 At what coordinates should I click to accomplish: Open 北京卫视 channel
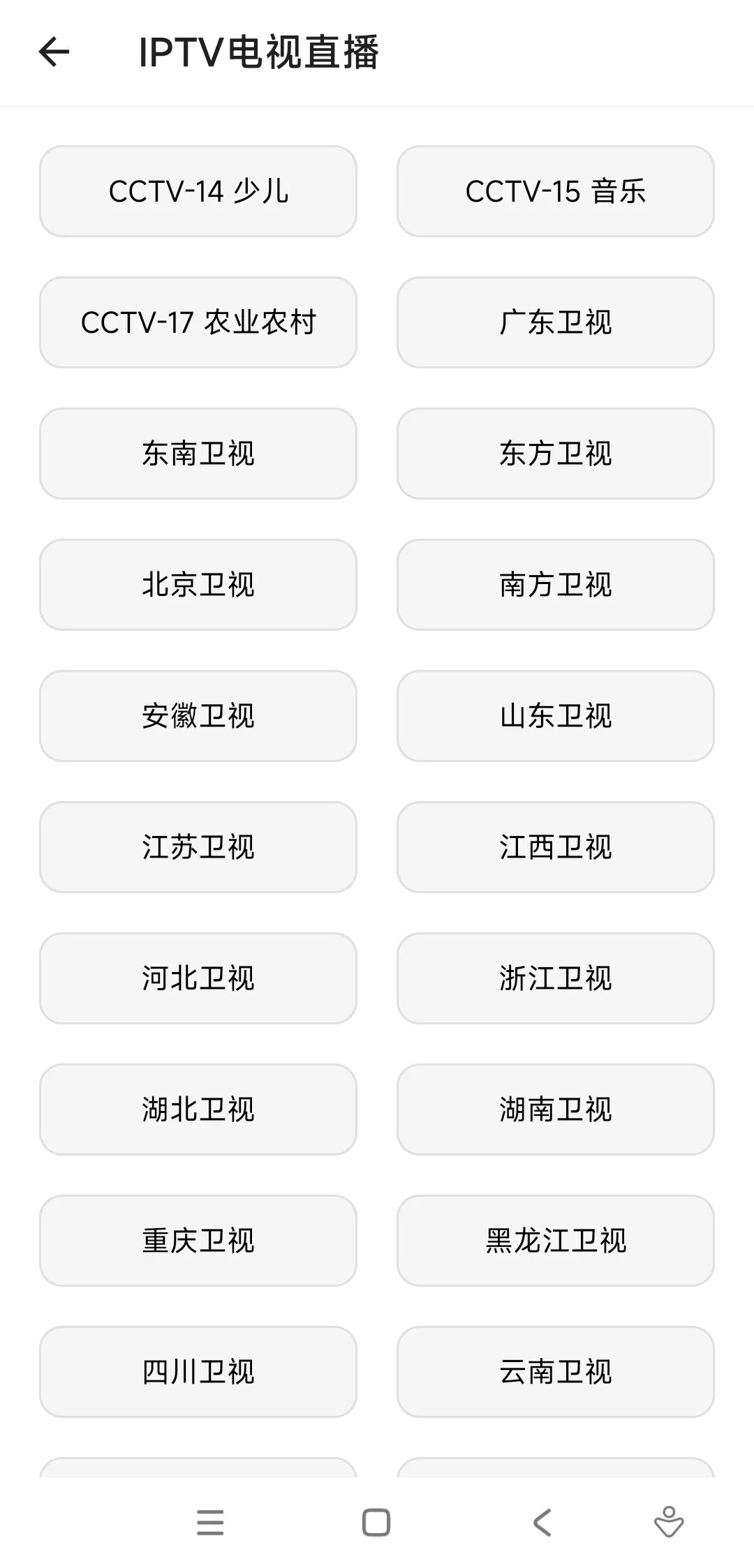(x=198, y=585)
